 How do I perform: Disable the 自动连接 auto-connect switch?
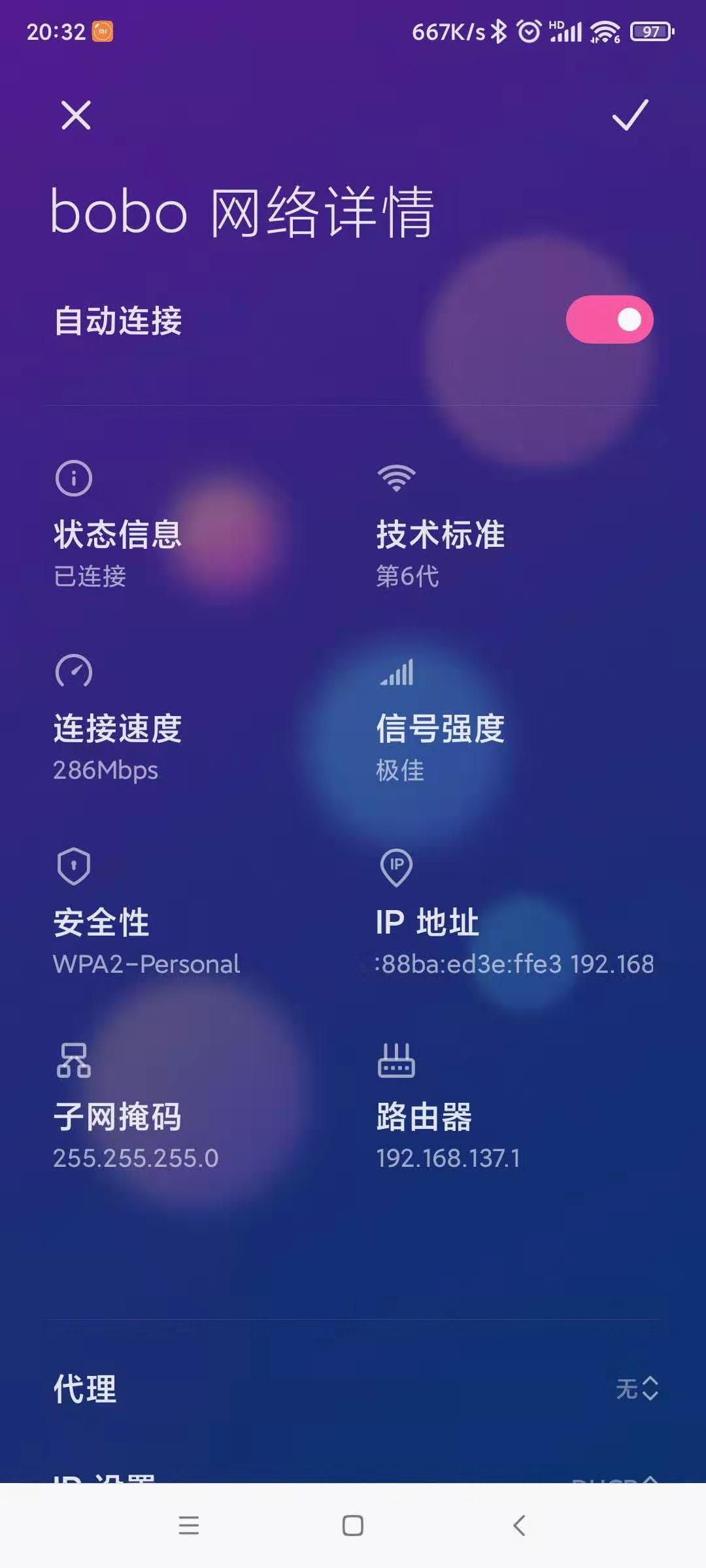(609, 319)
